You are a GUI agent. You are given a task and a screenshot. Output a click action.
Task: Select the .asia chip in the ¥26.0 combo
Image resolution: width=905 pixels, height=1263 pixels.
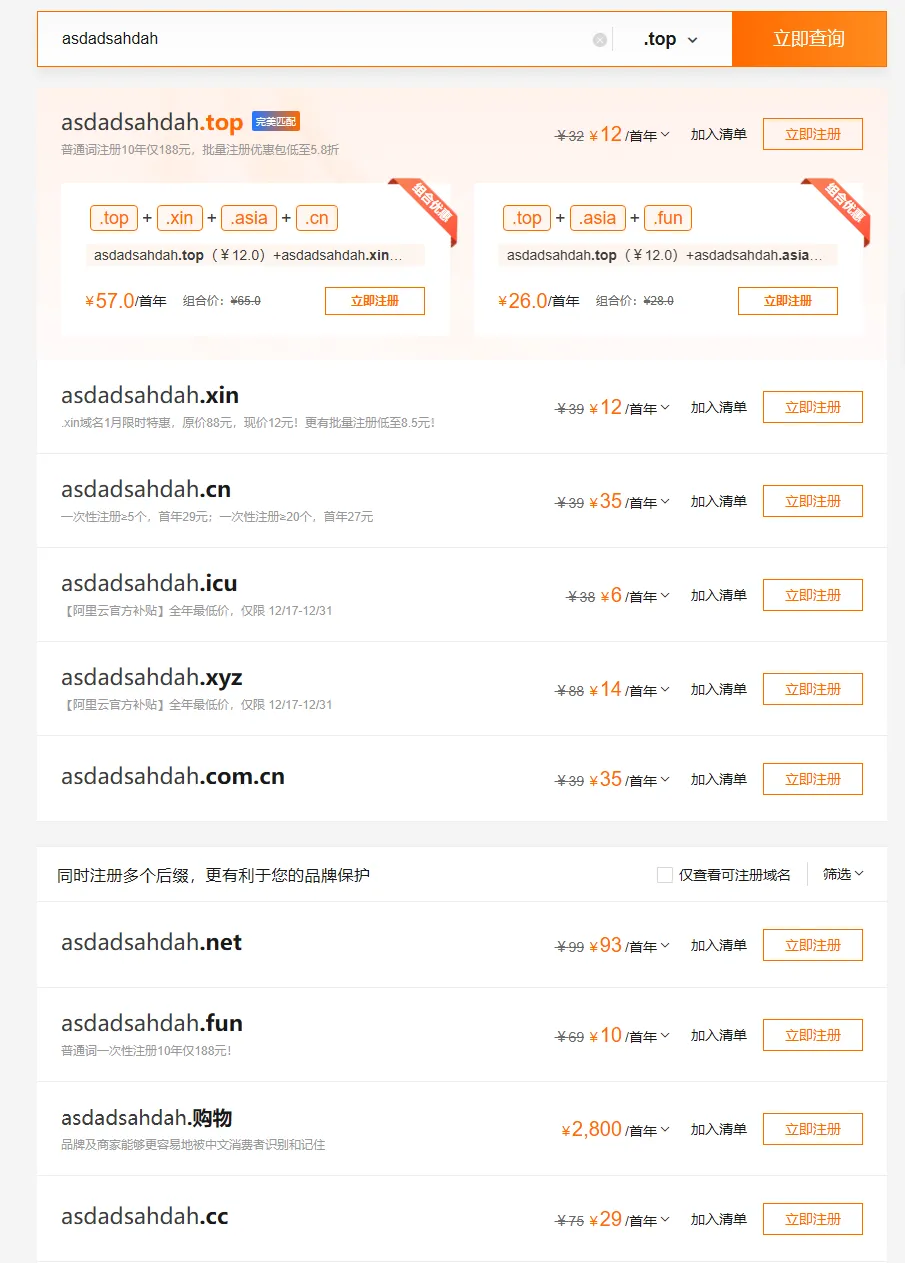598,218
